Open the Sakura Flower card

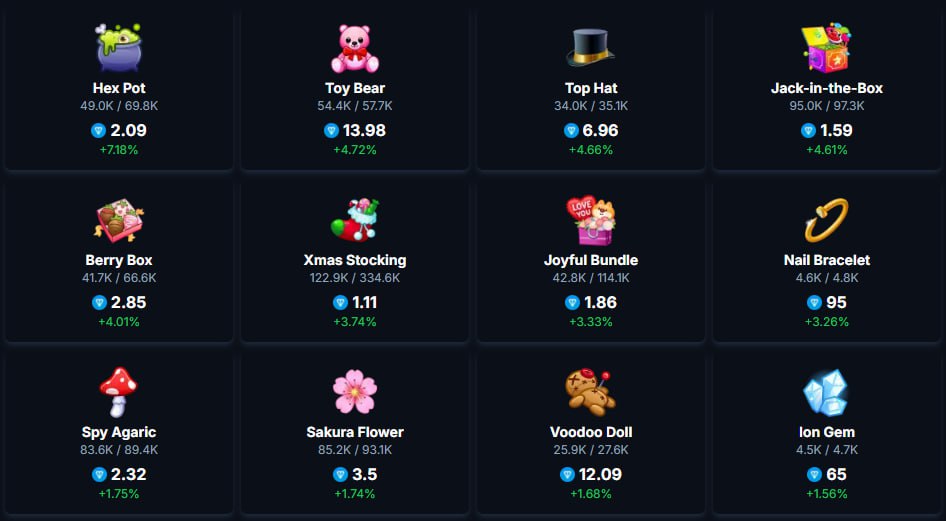(355, 432)
